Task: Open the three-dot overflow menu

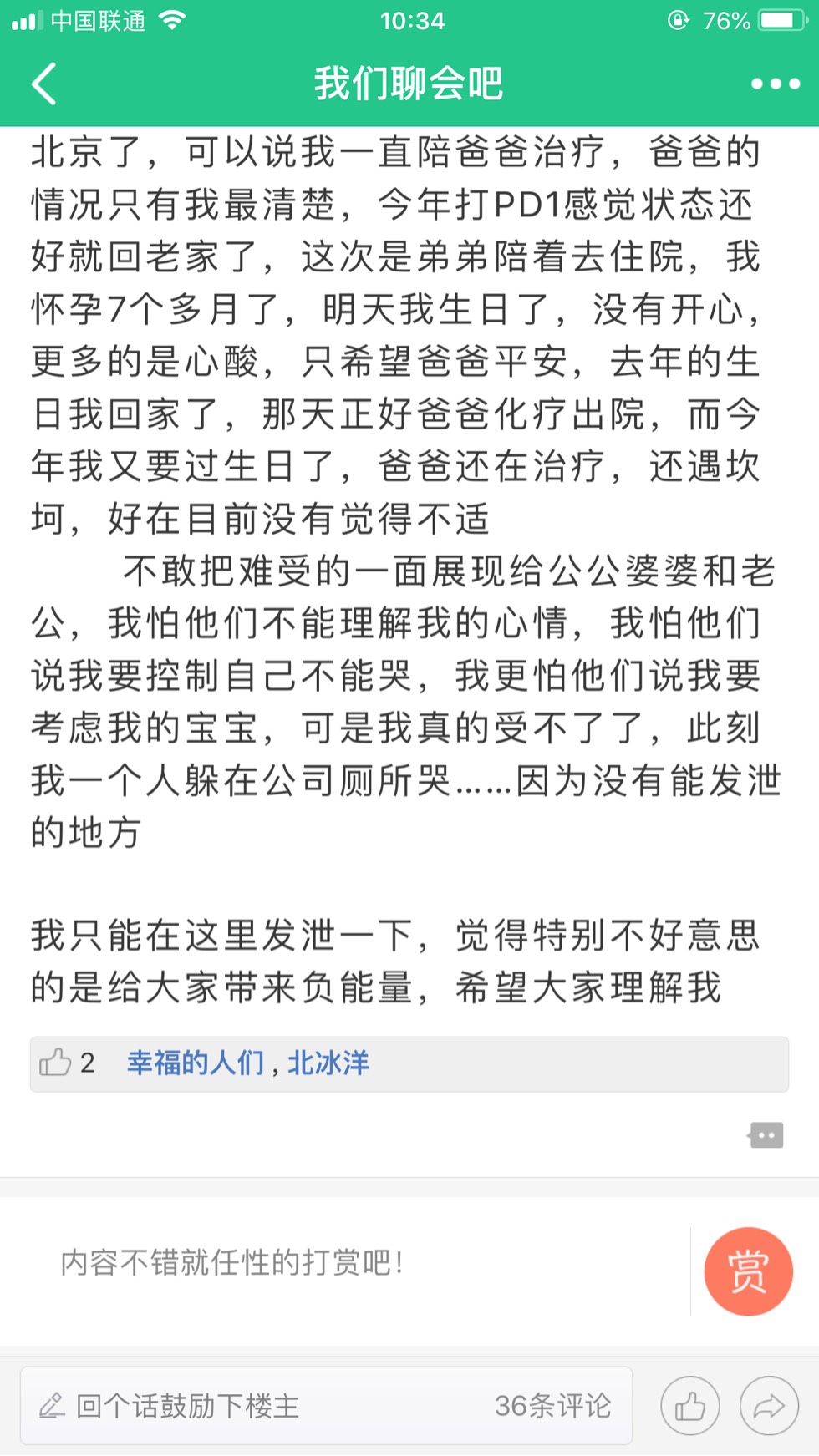Action: click(775, 84)
